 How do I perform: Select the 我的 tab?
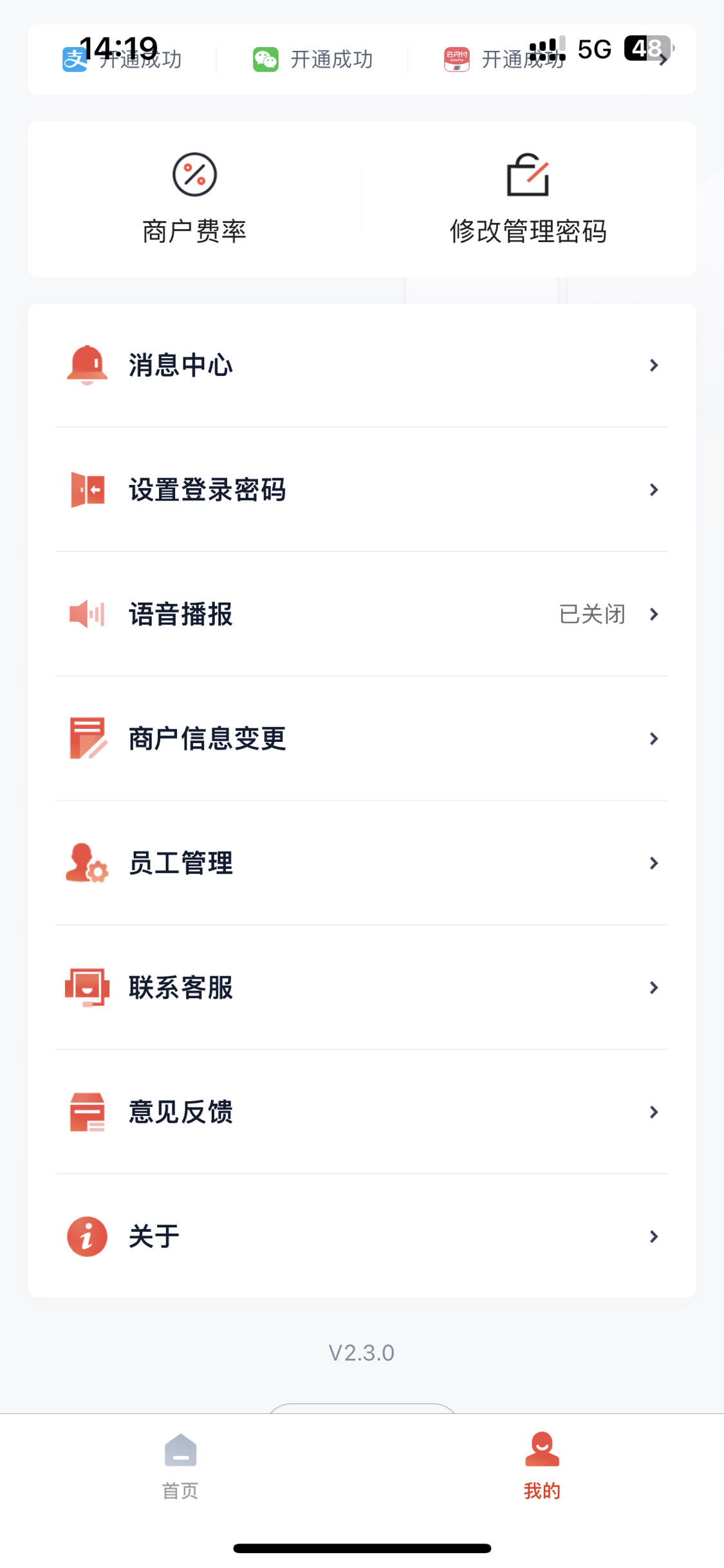tap(542, 1466)
